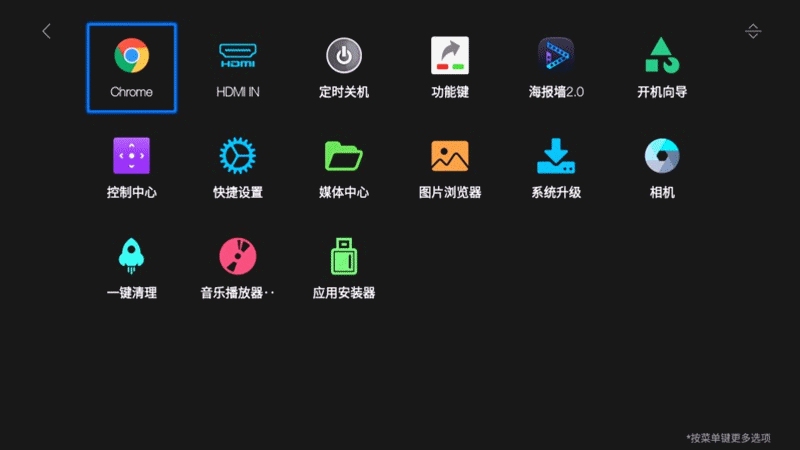Open 定时关机 timer shutdown
This screenshot has width=800, height=450.
tap(344, 66)
